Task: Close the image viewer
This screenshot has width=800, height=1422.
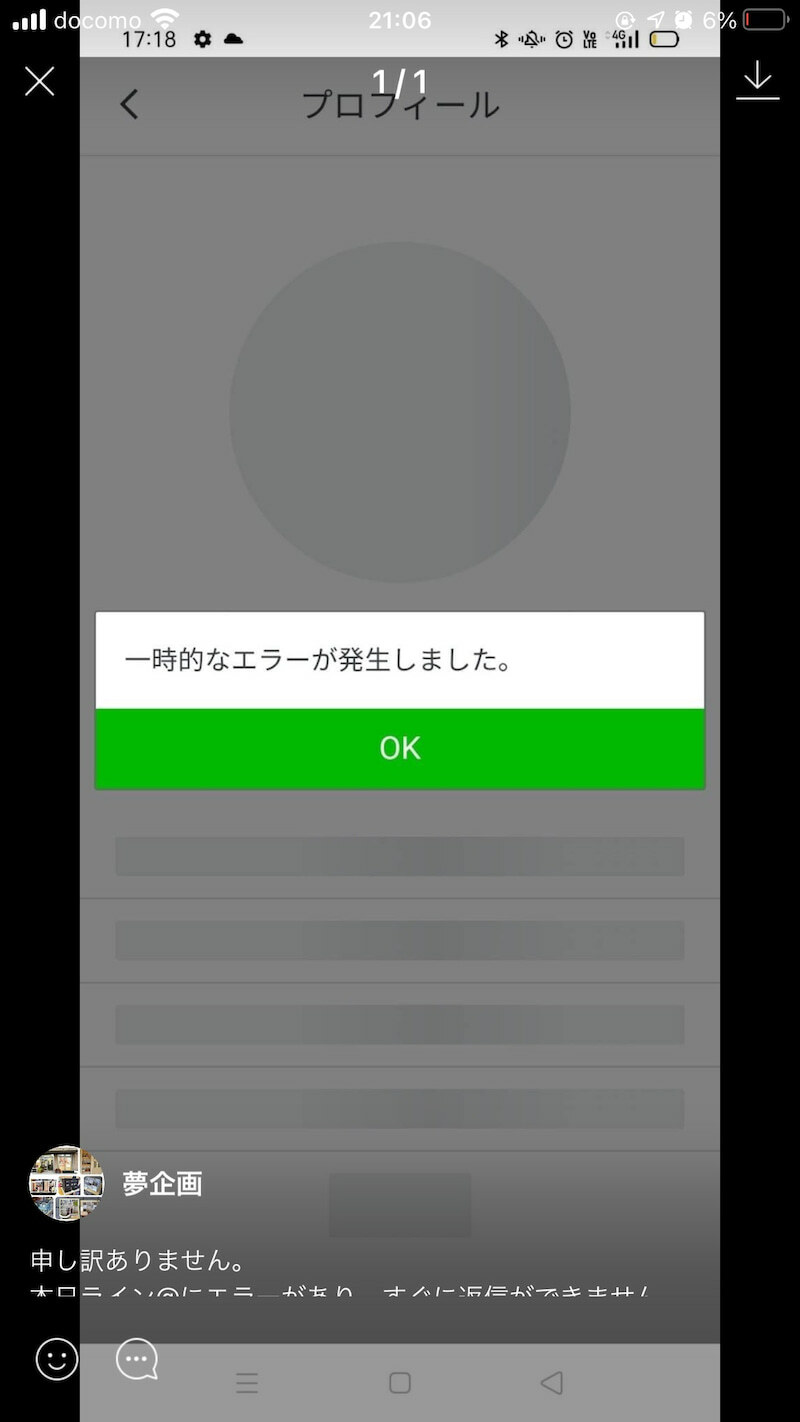Action: click(x=39, y=81)
